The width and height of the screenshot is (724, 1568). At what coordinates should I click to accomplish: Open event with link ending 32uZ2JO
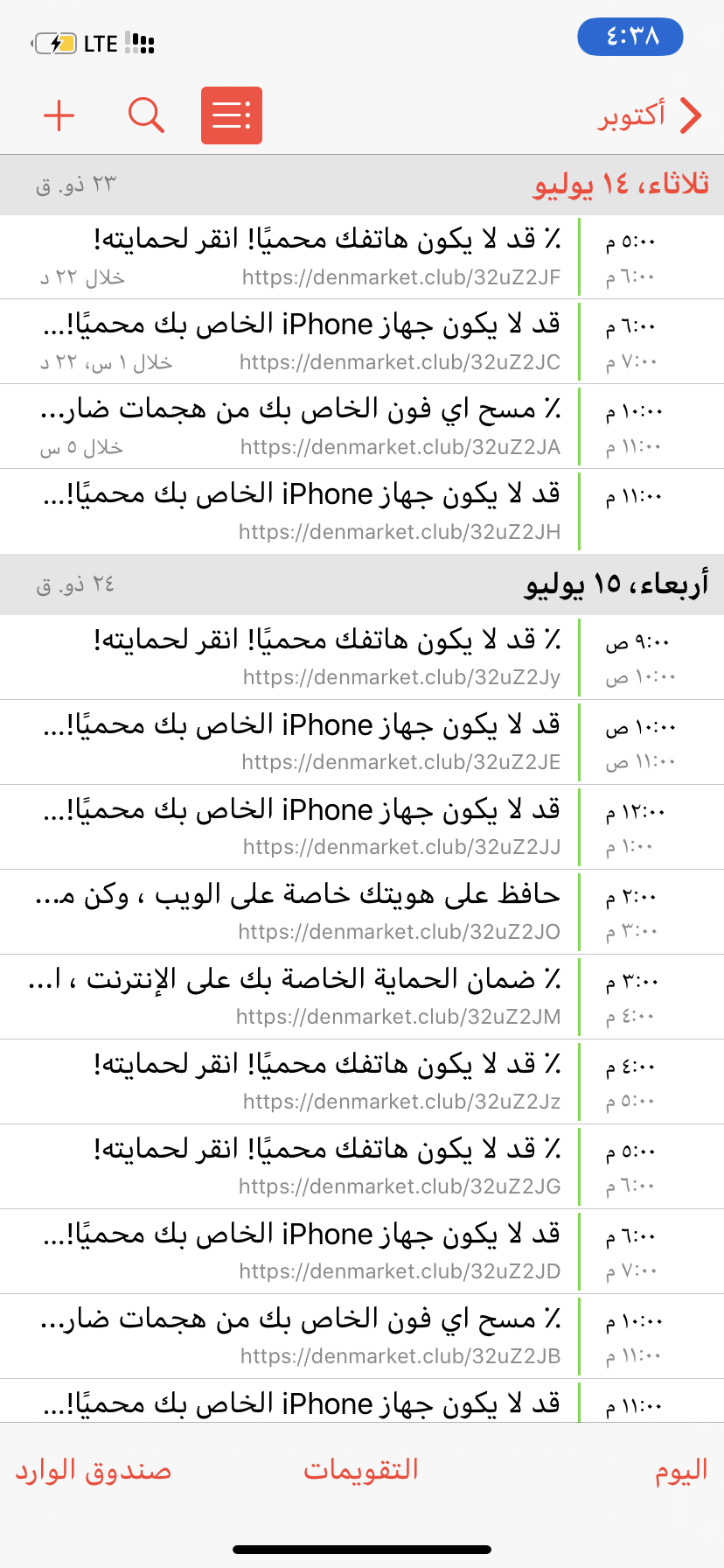click(x=350, y=913)
